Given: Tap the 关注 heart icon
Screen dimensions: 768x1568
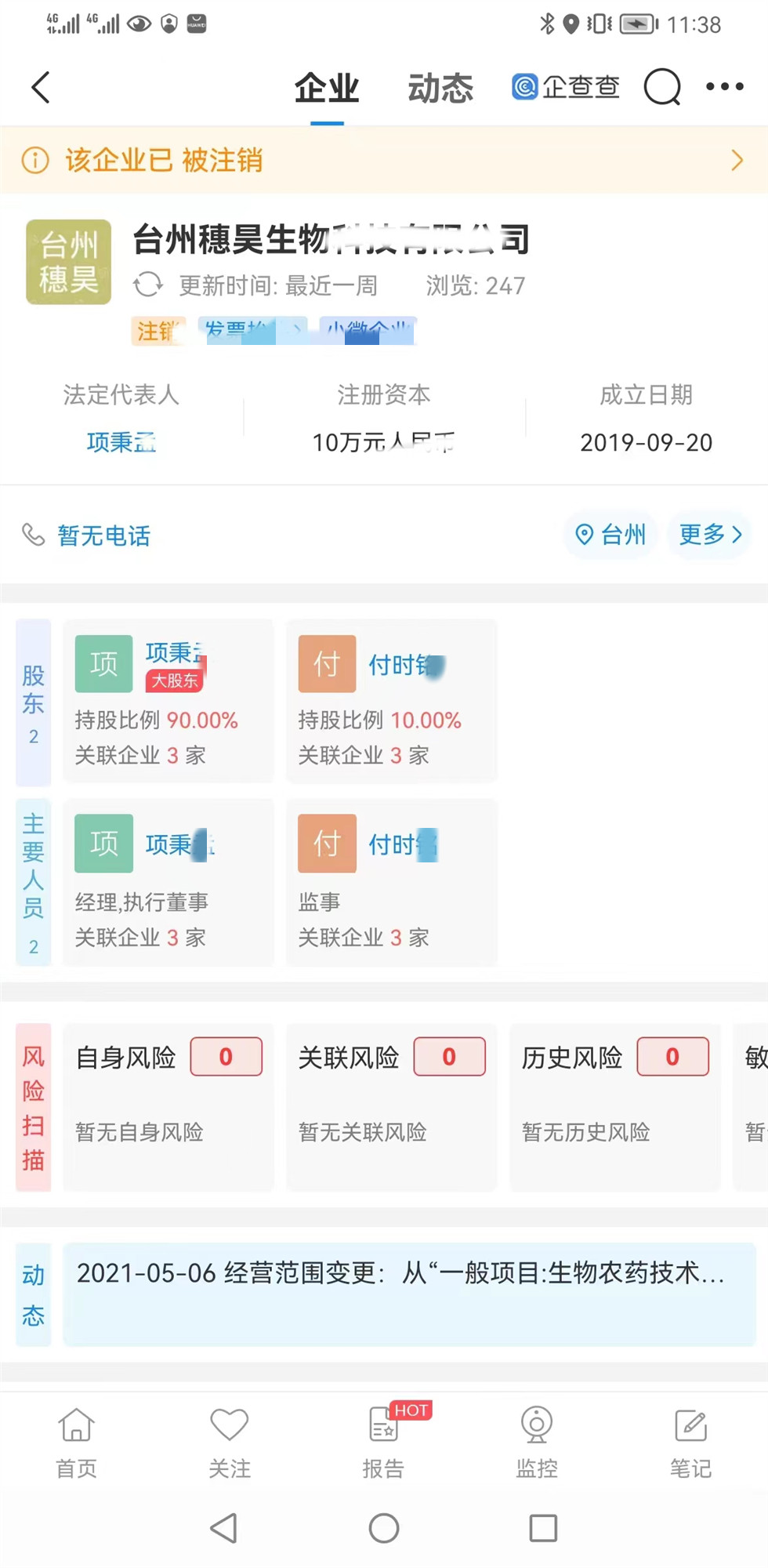Looking at the screenshot, I should click(x=229, y=1423).
